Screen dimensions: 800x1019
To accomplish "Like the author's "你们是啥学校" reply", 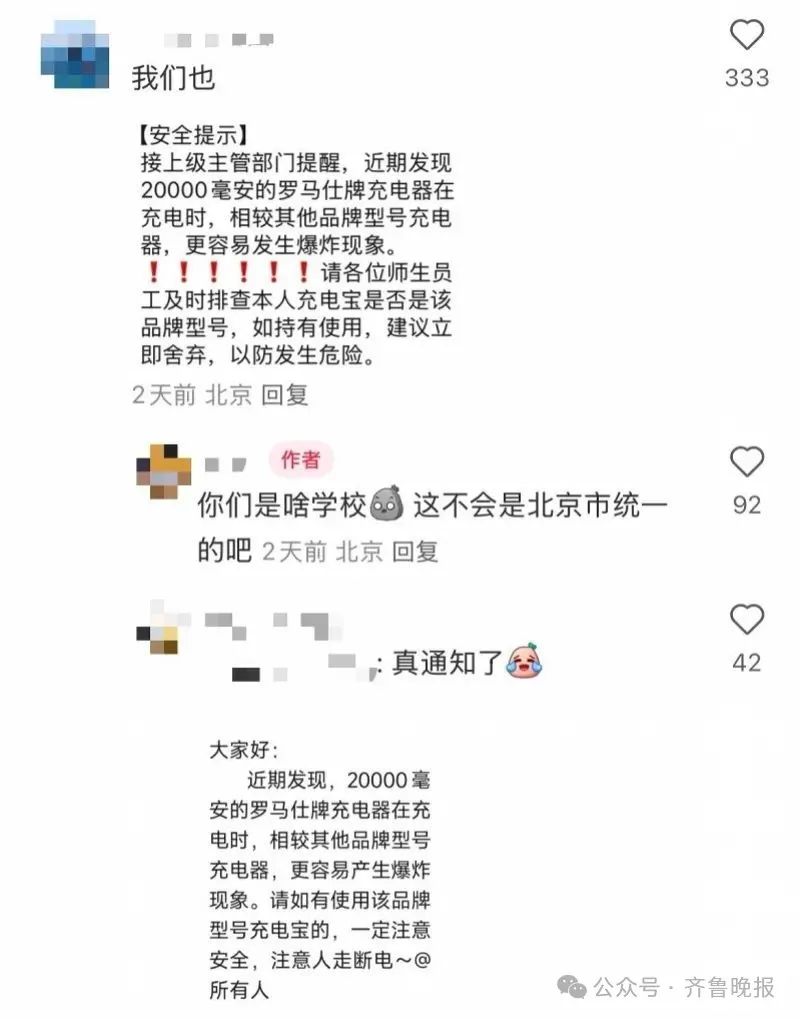I will [746, 462].
